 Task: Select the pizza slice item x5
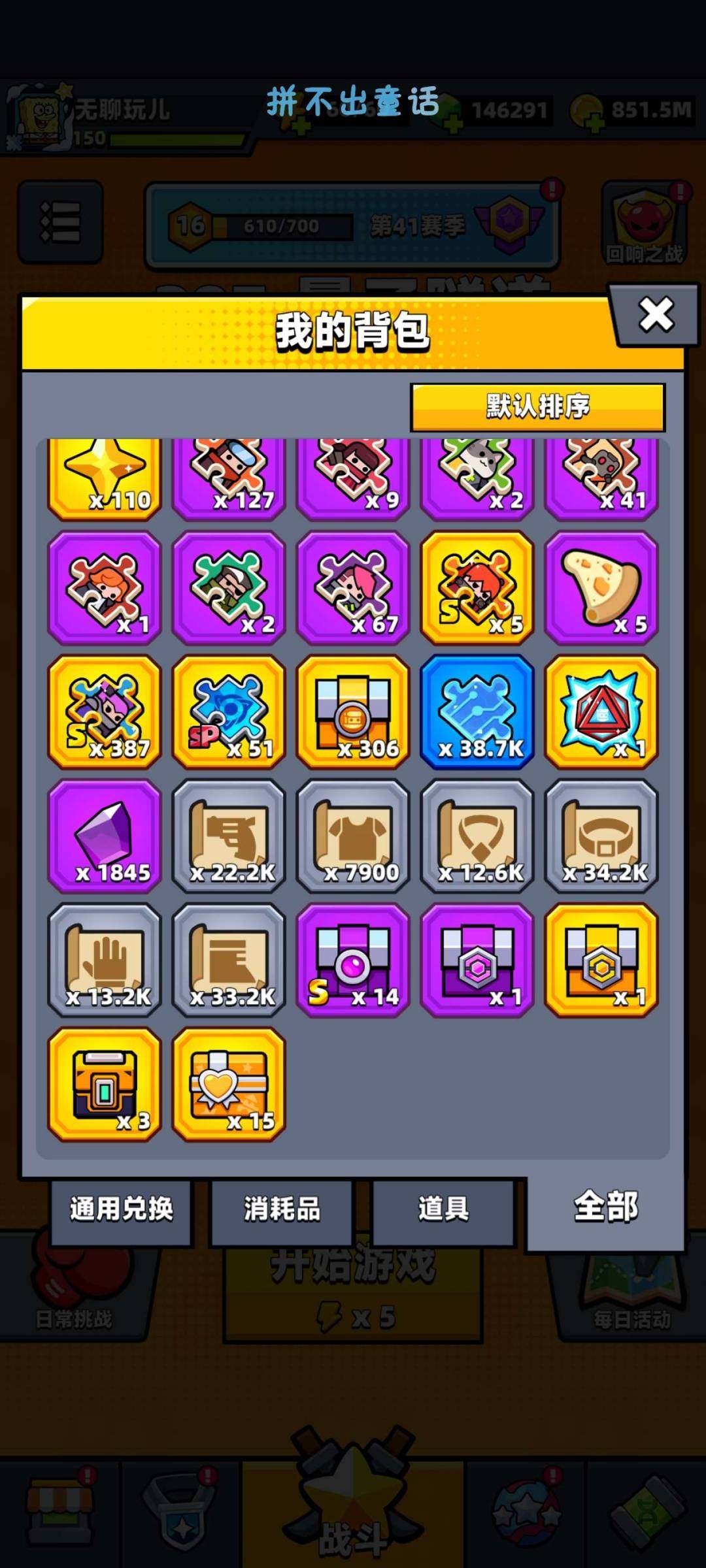tap(601, 588)
